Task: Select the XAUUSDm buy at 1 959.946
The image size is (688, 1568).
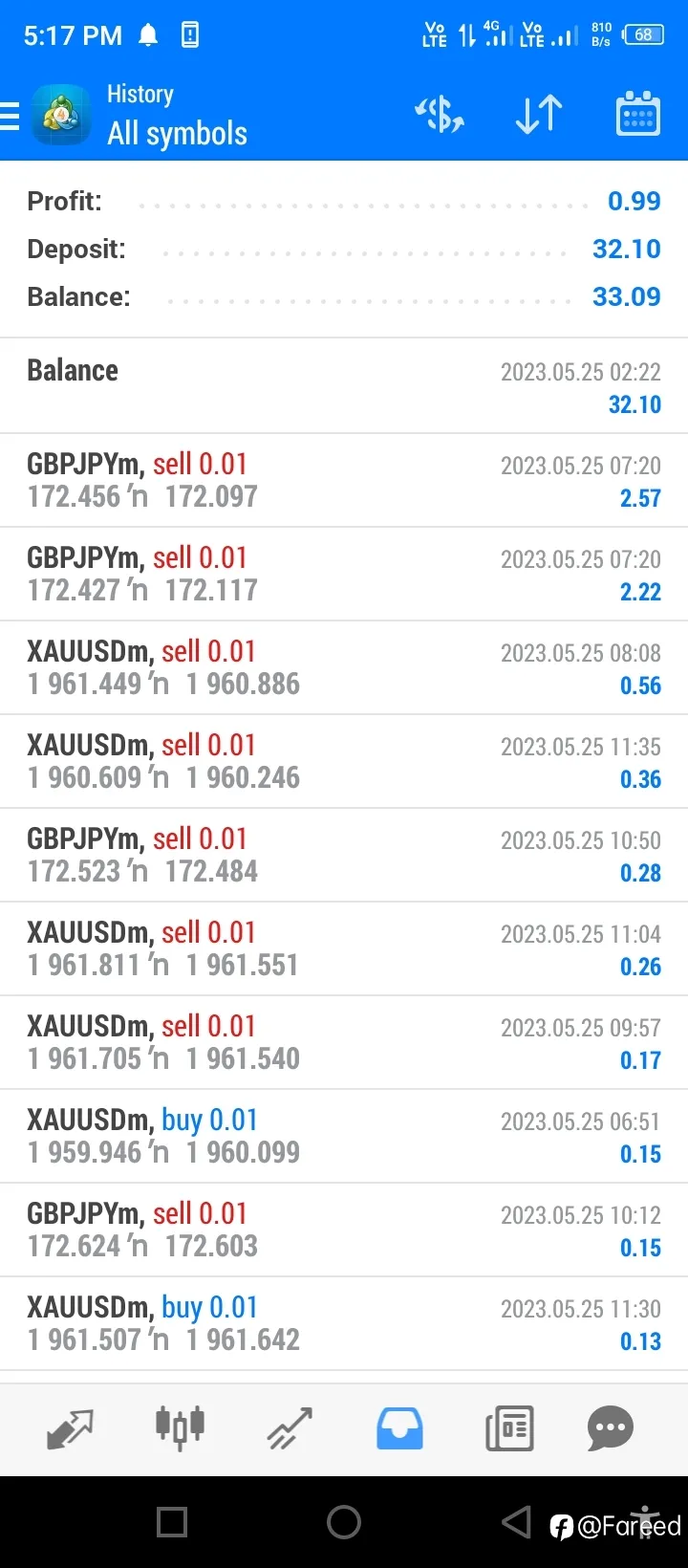Action: pos(344,1136)
